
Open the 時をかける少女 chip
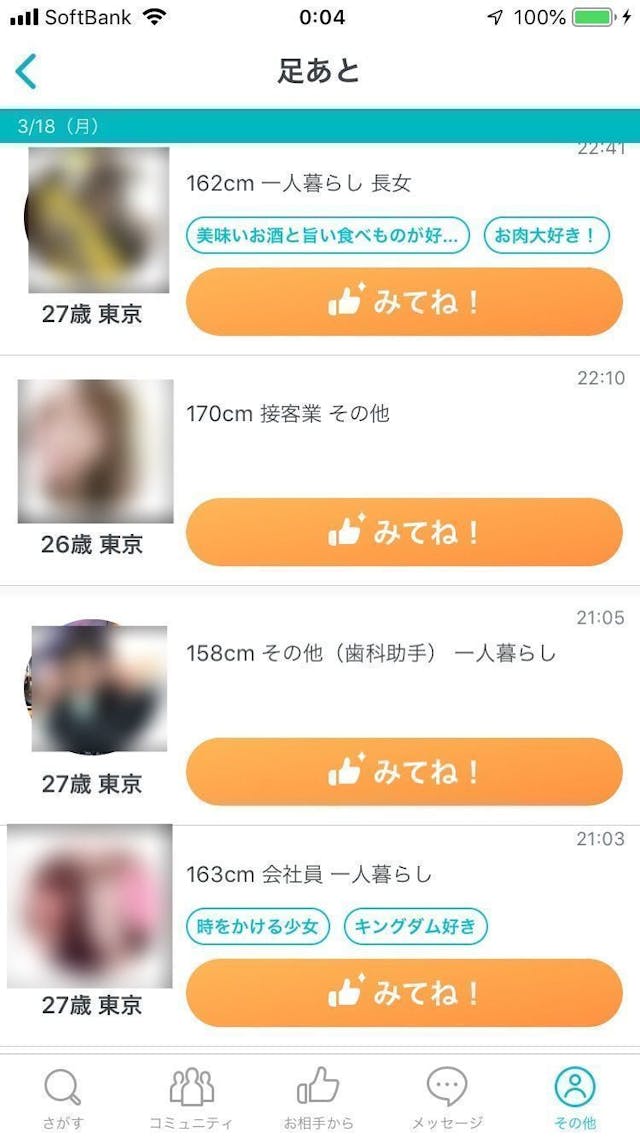click(257, 926)
